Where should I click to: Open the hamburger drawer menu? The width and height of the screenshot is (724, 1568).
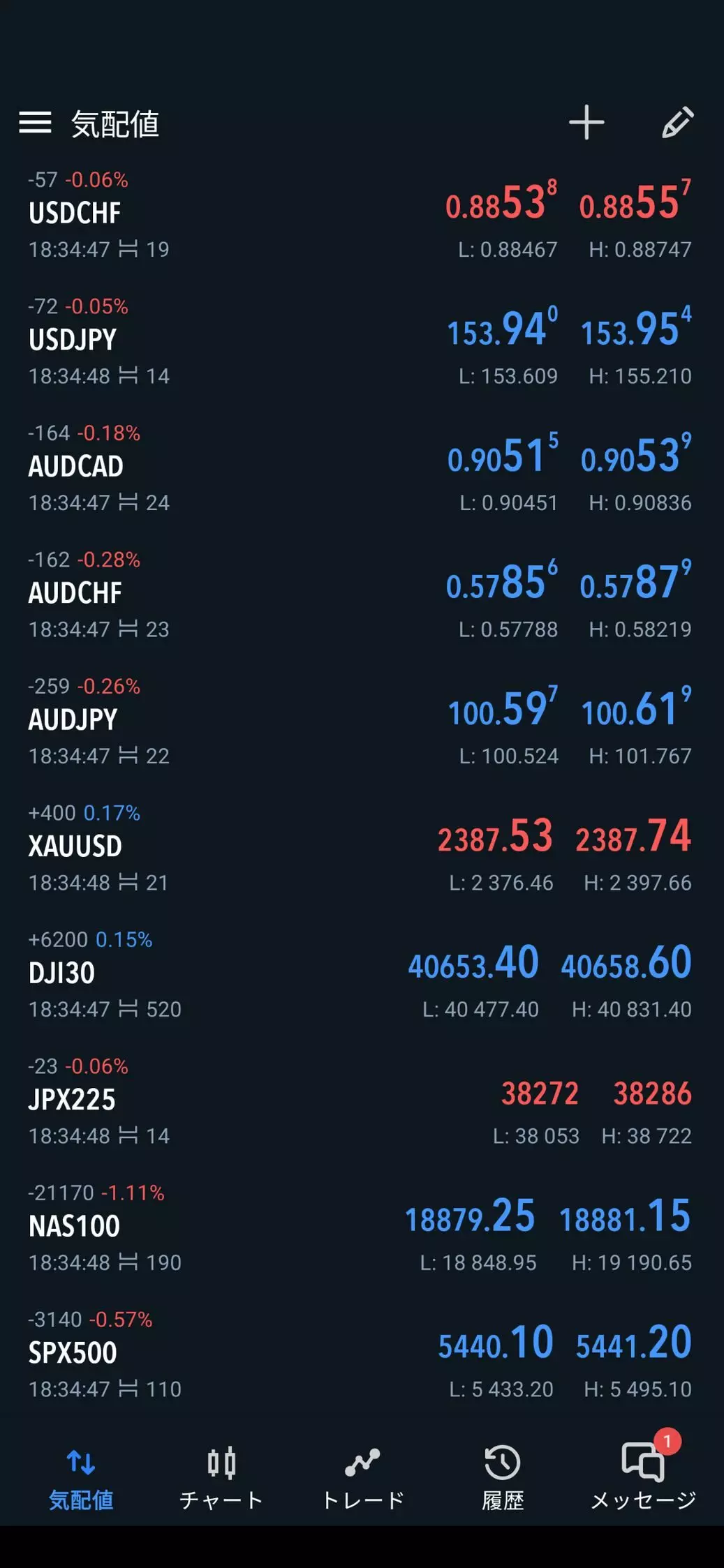[35, 123]
